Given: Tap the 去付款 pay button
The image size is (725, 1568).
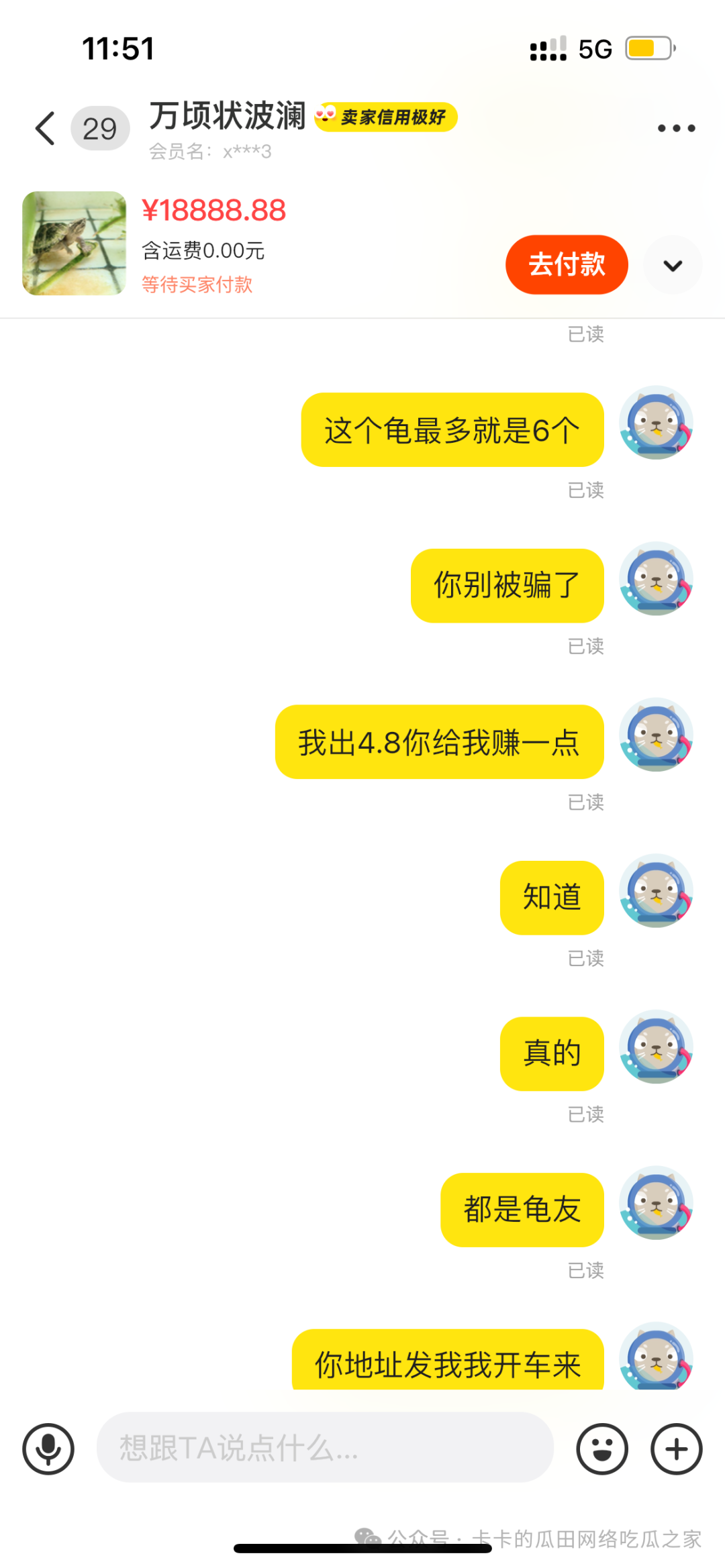Looking at the screenshot, I should coord(567,264).
